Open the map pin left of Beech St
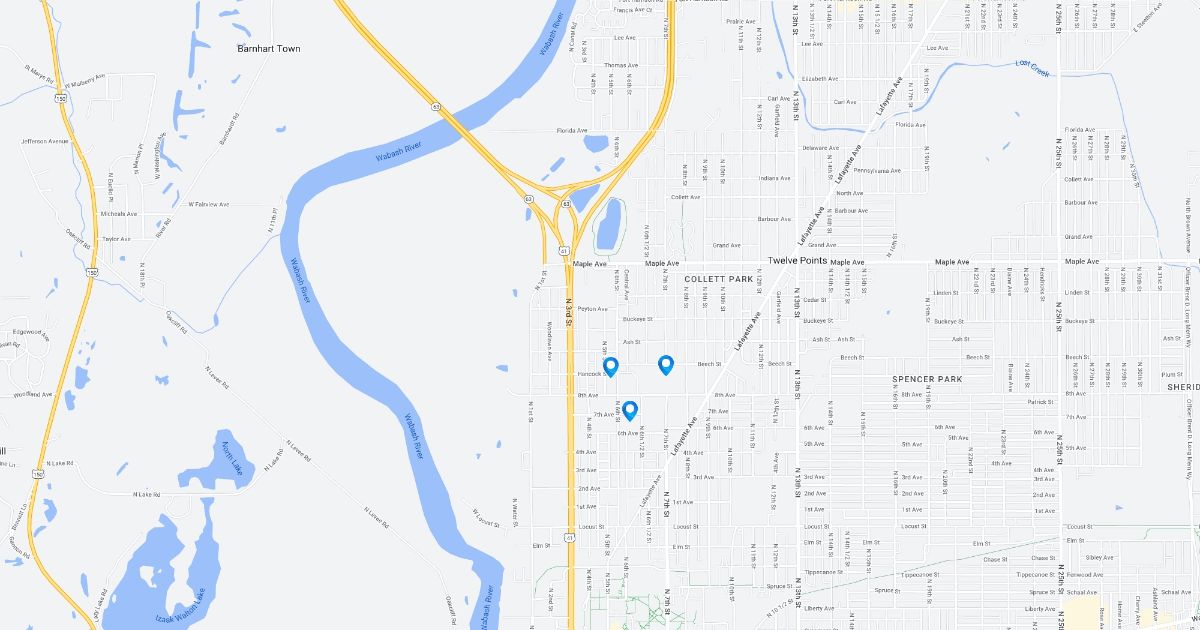This screenshot has height=630, width=1200. [666, 364]
